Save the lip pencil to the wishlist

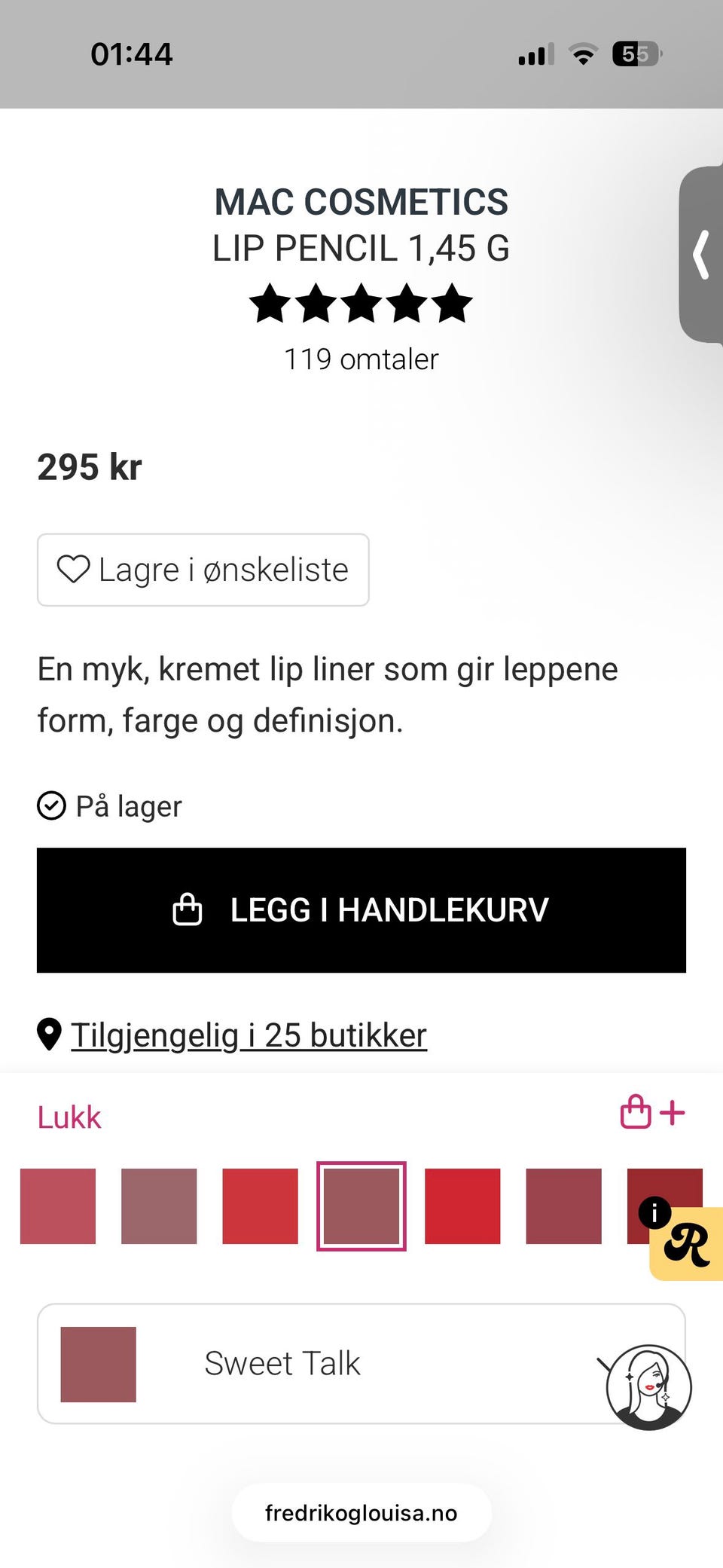(x=203, y=570)
